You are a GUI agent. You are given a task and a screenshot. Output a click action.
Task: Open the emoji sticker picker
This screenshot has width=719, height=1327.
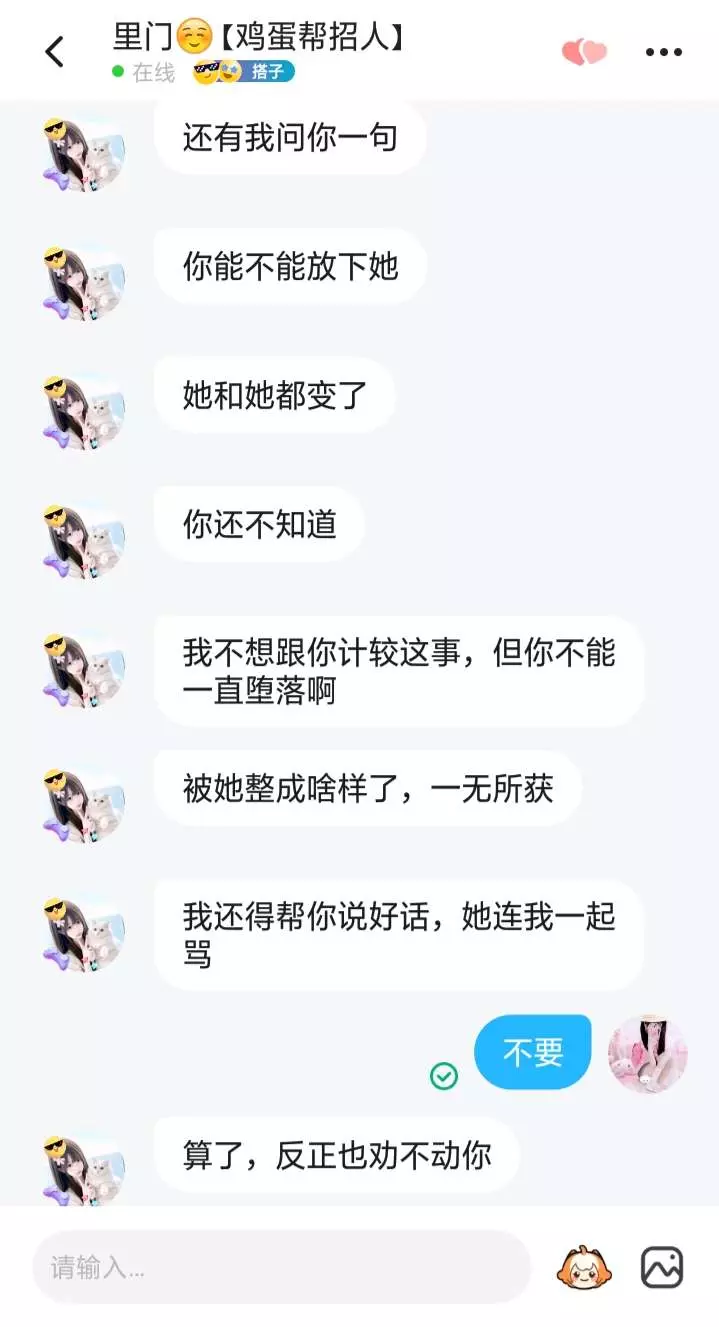point(584,1267)
